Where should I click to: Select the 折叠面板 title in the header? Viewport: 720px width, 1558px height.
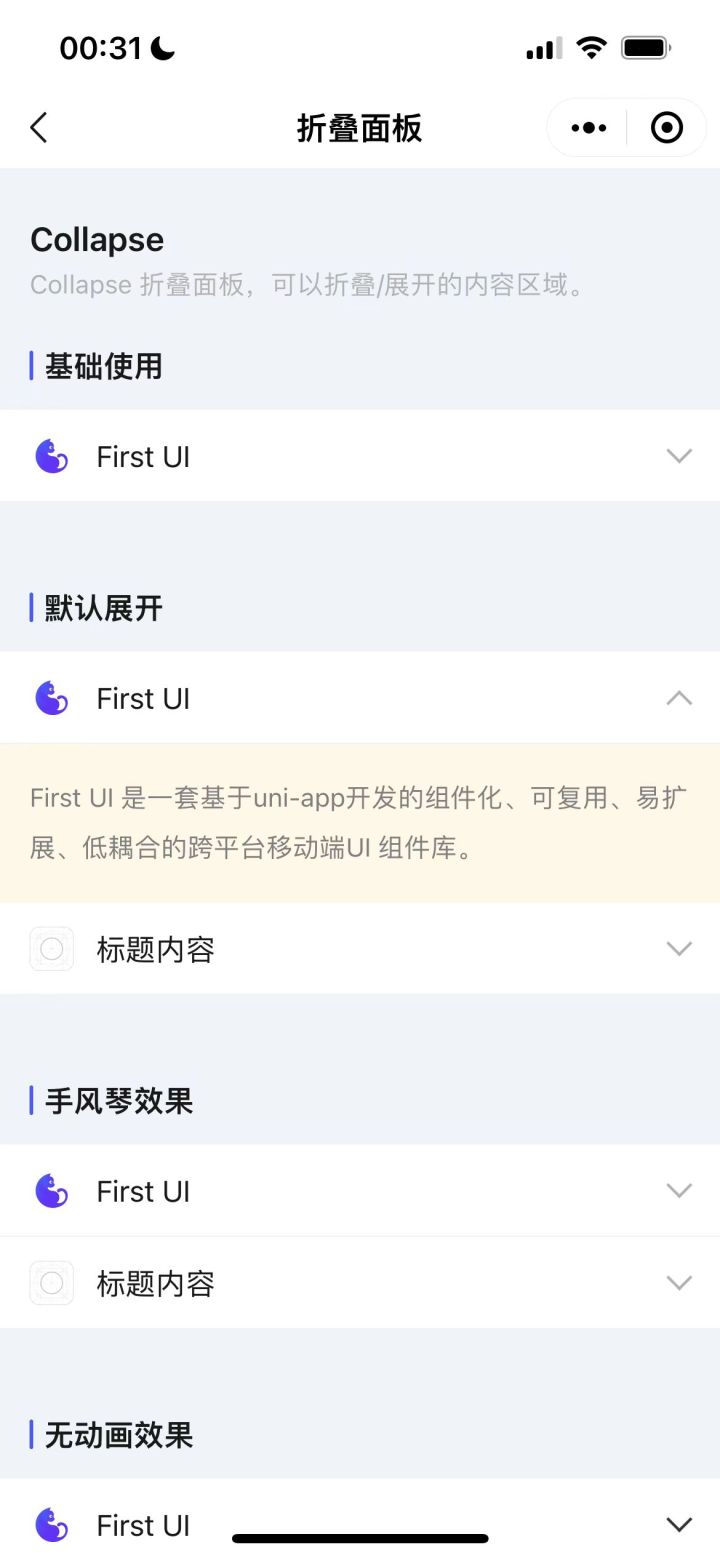pyautogui.click(x=360, y=128)
